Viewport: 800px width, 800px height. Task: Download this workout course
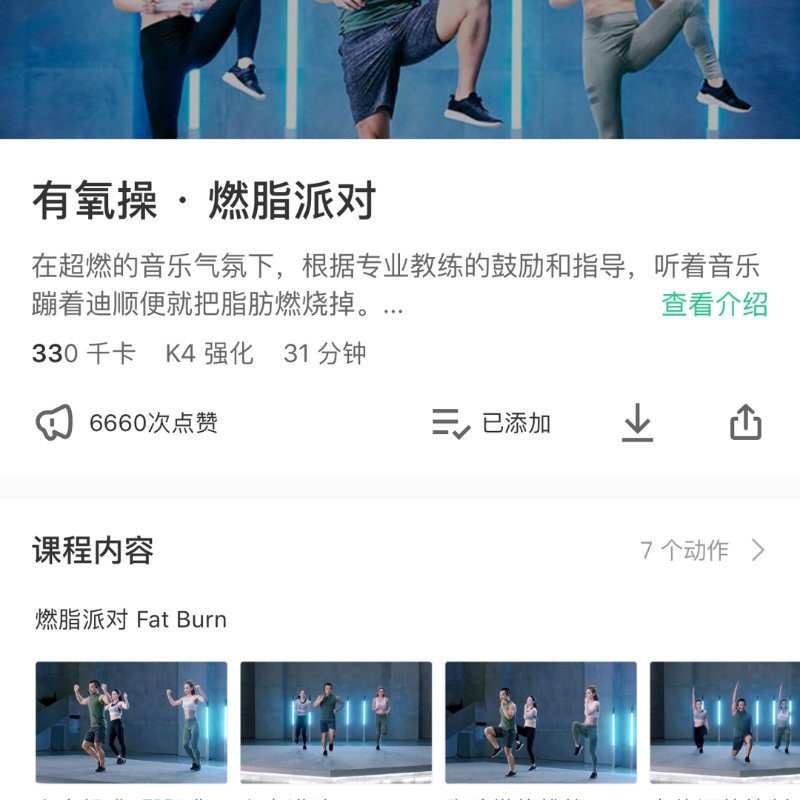(637, 424)
